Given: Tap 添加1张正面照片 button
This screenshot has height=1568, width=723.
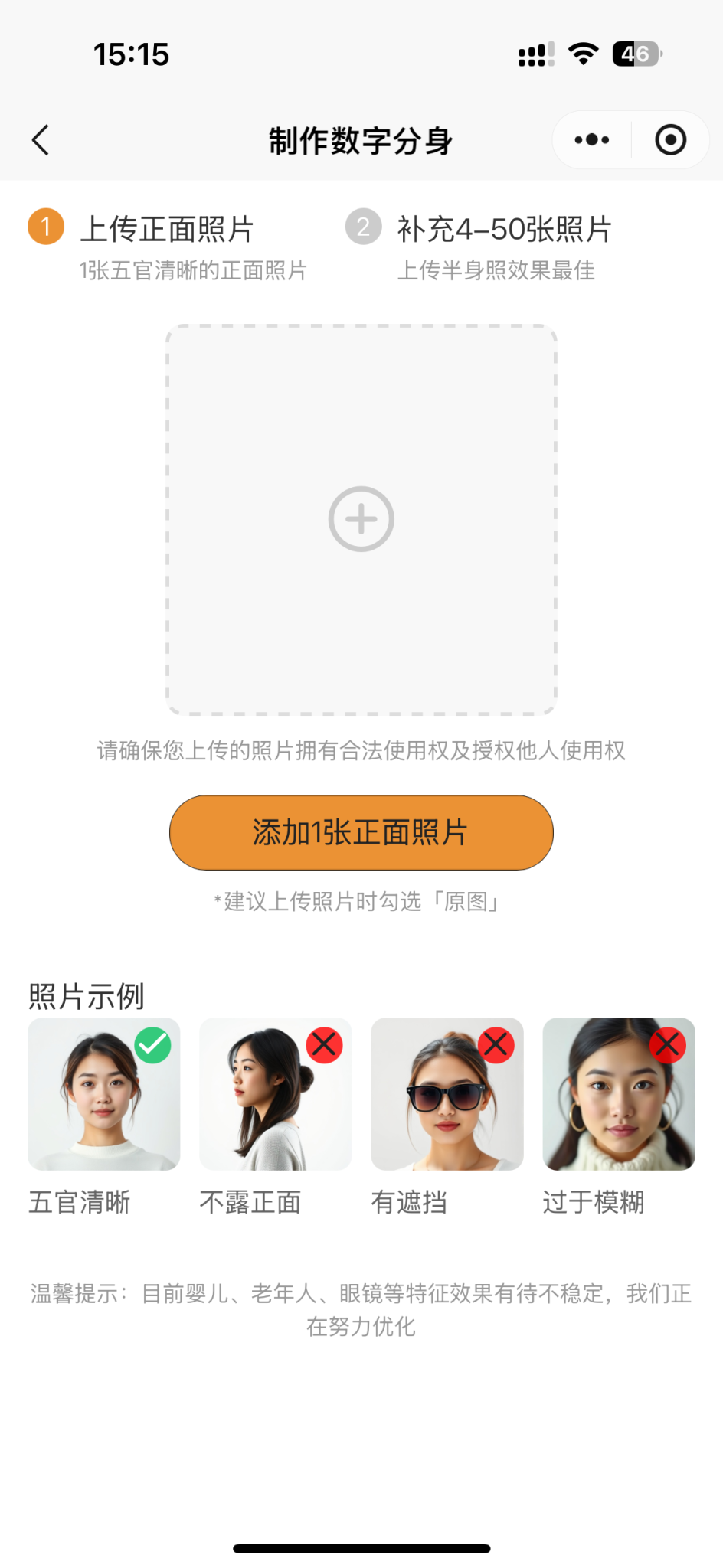Looking at the screenshot, I should point(361,832).
